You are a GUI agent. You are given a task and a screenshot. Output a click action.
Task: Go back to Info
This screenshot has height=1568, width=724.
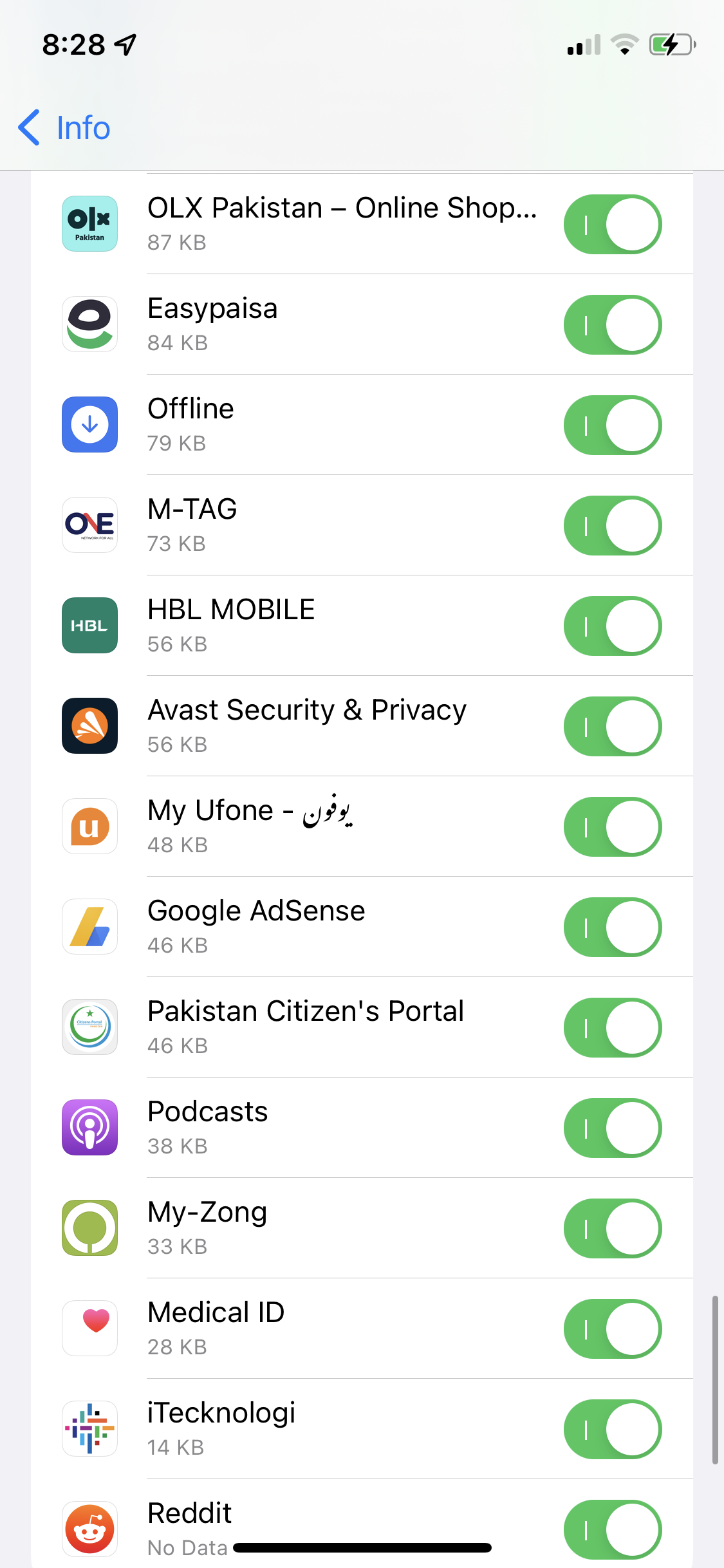click(x=64, y=127)
